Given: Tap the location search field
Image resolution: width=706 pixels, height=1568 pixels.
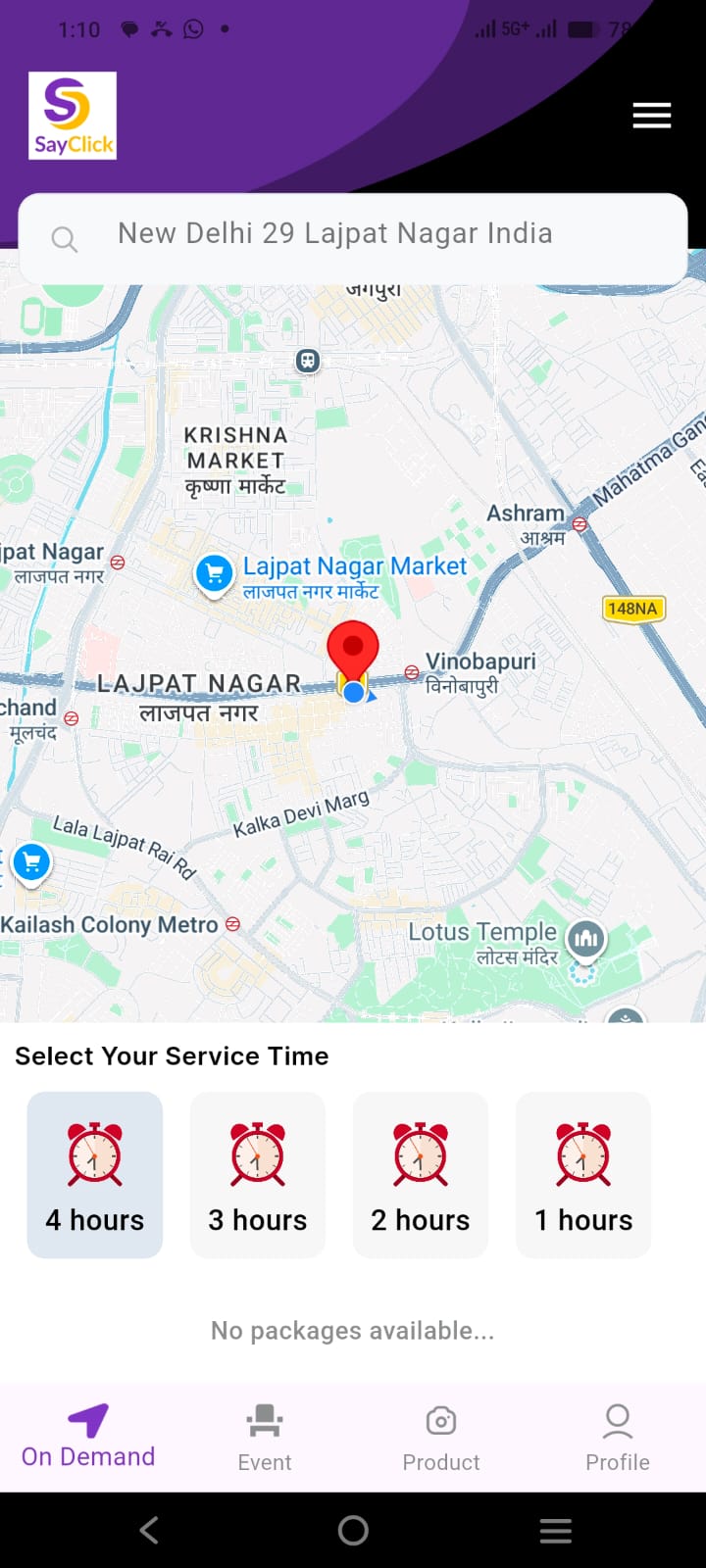Looking at the screenshot, I should coord(353,235).
